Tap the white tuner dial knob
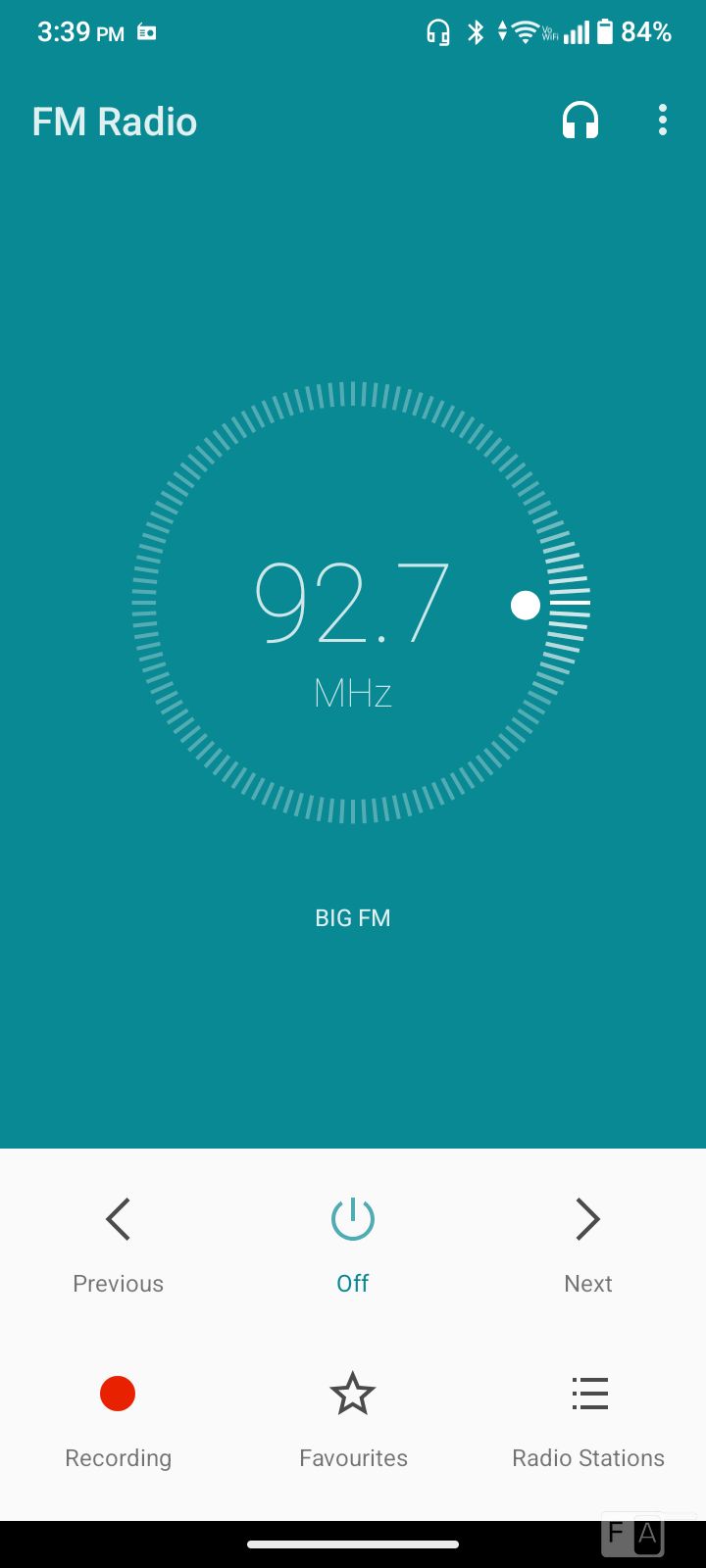The height and width of the screenshot is (1568, 706). pos(526,606)
